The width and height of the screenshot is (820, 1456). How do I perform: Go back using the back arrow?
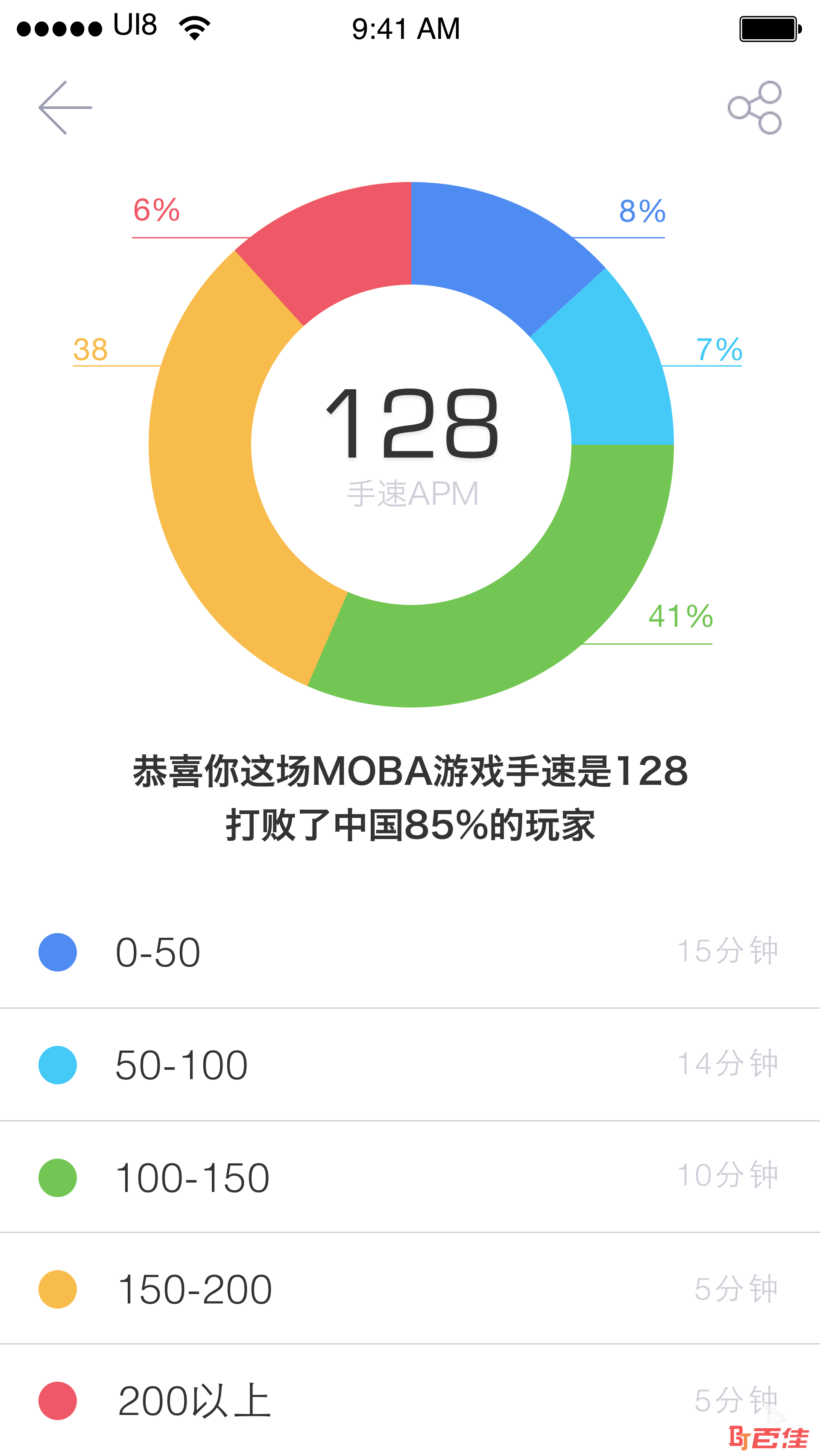tap(65, 107)
